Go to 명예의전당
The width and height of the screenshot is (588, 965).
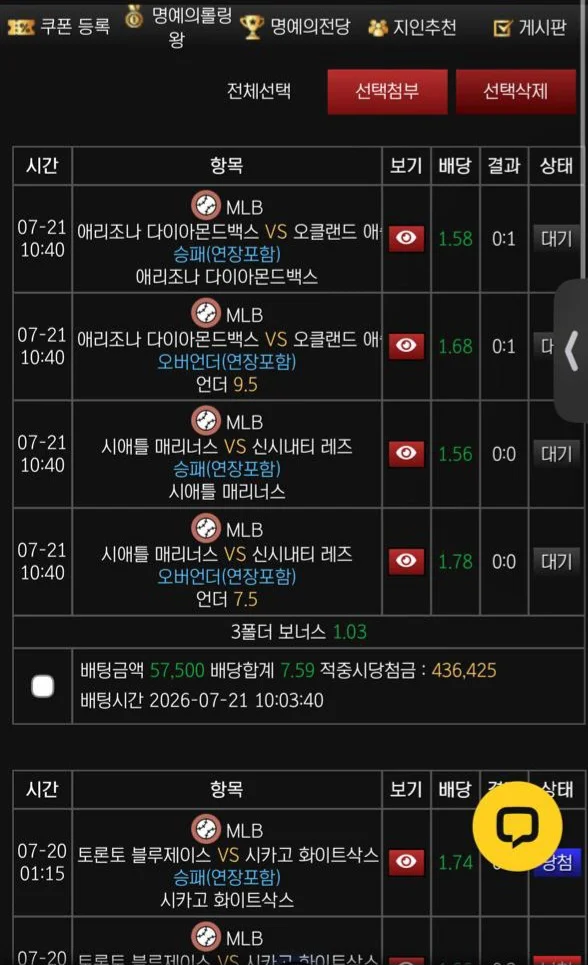click(295, 26)
